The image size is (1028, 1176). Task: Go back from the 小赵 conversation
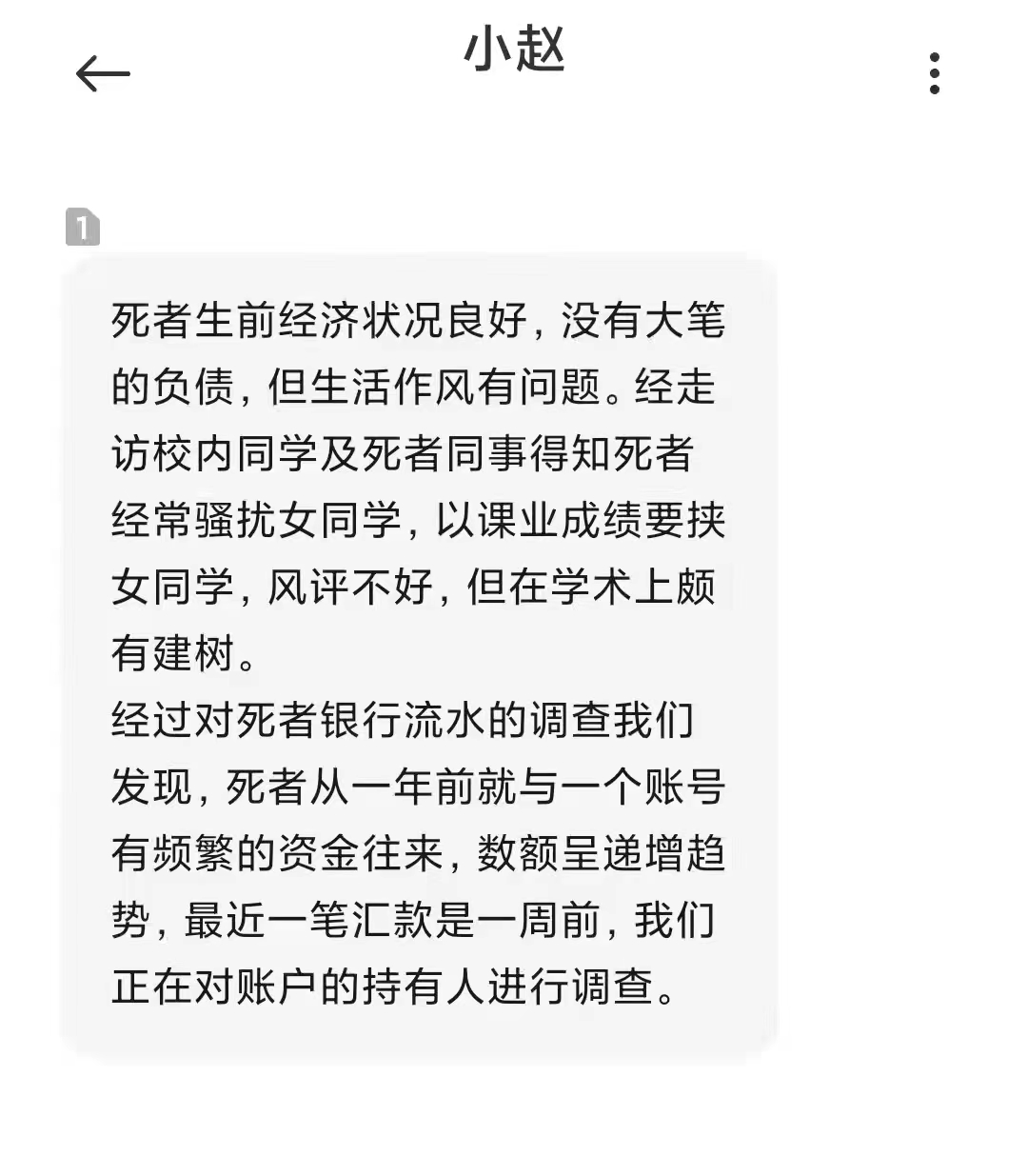click(x=102, y=73)
